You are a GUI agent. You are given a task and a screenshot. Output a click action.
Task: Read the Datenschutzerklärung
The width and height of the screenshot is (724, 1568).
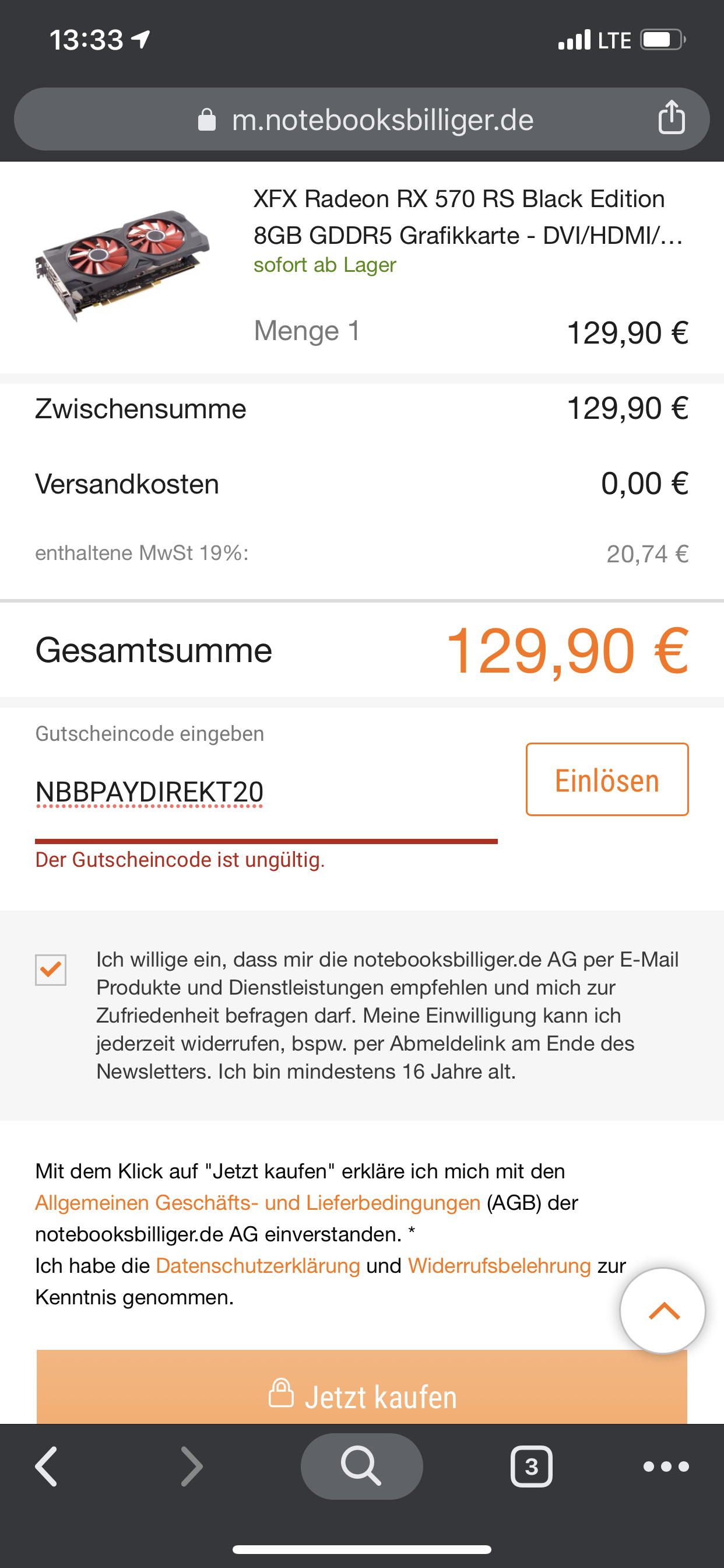258,1266
